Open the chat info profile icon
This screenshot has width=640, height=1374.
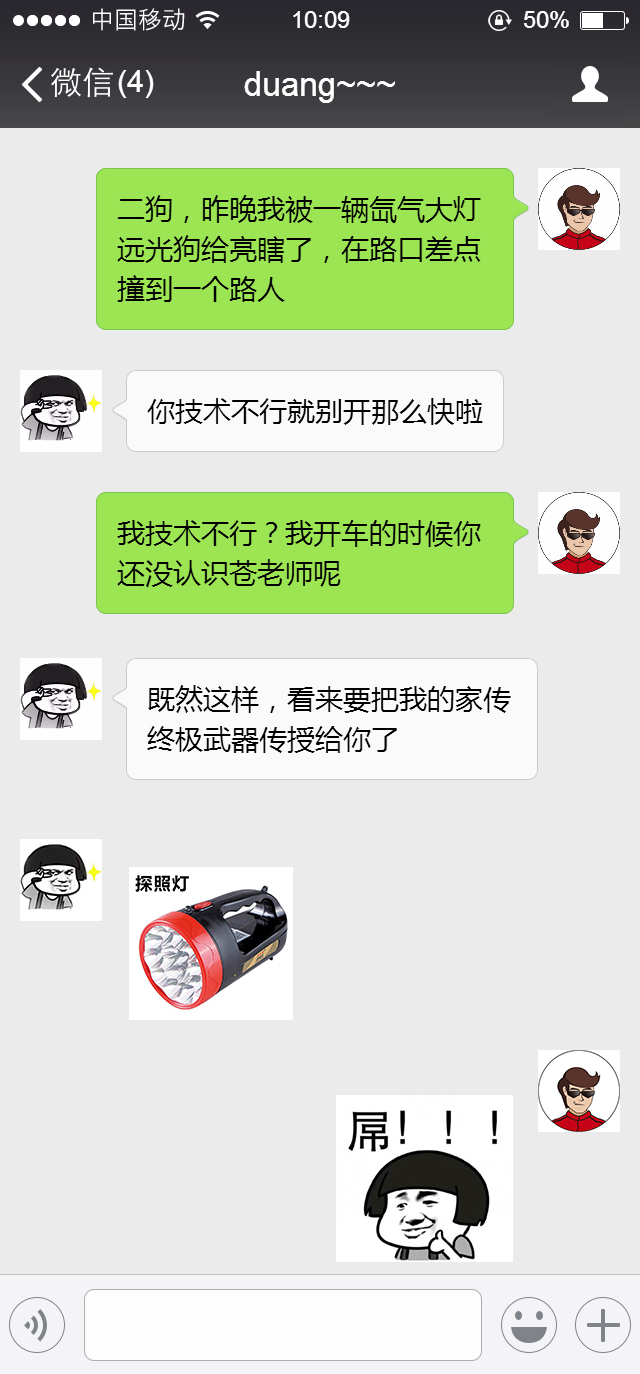[589, 85]
